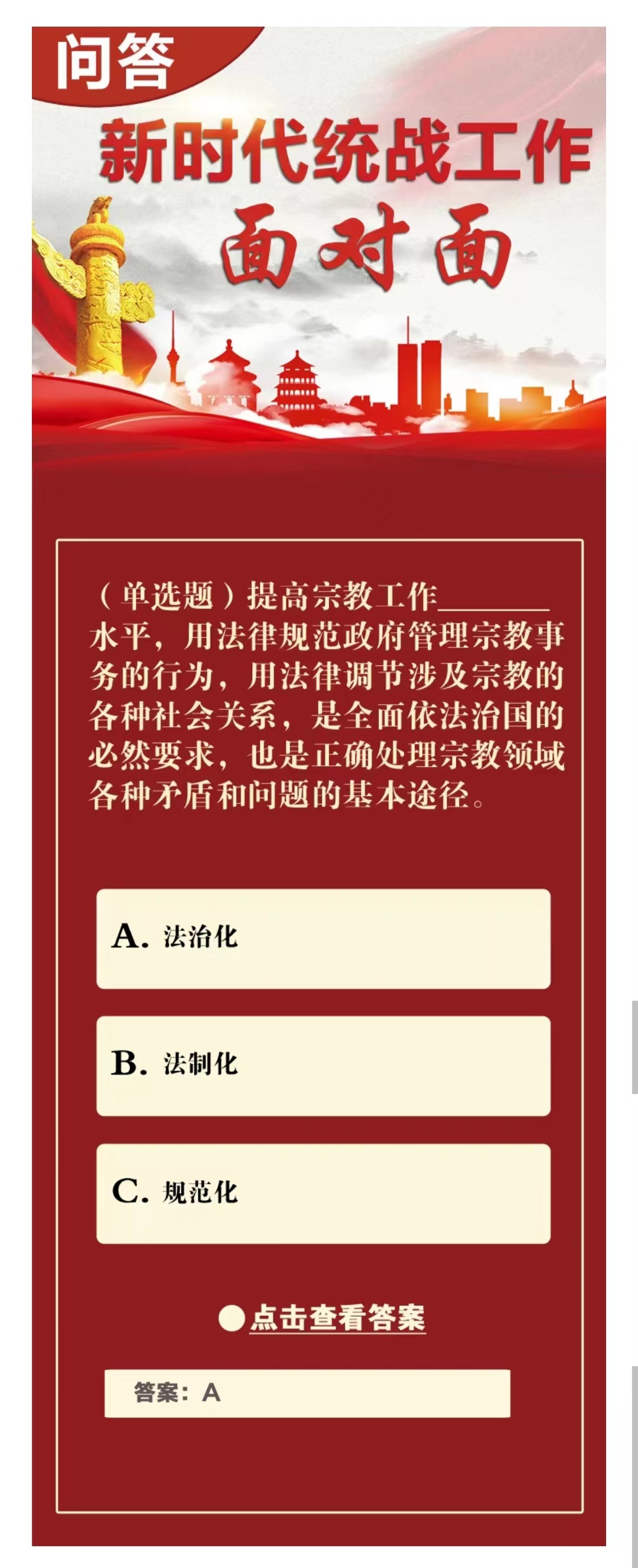Choose answer option B. 法制化
638x1568 pixels.
click(323, 1065)
